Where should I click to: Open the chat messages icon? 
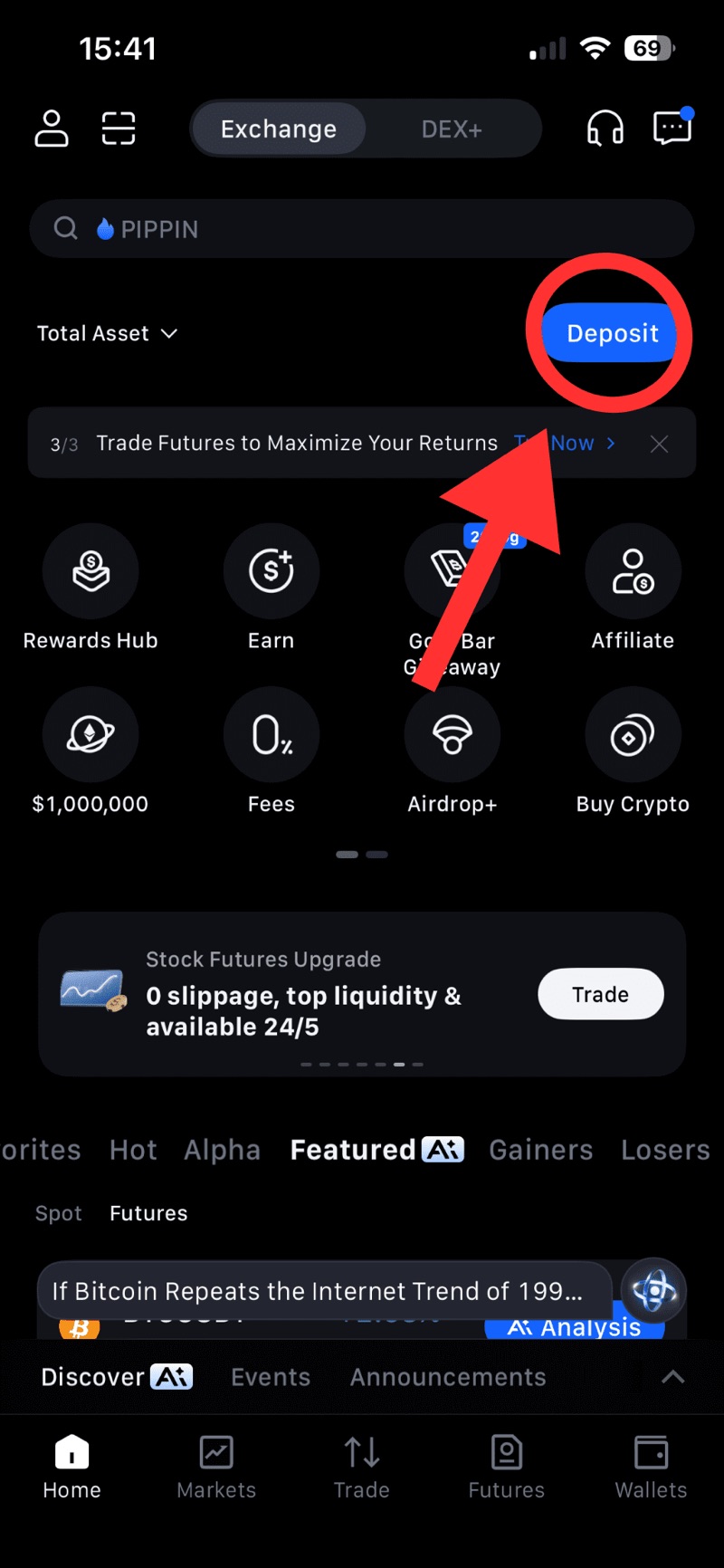click(x=672, y=128)
